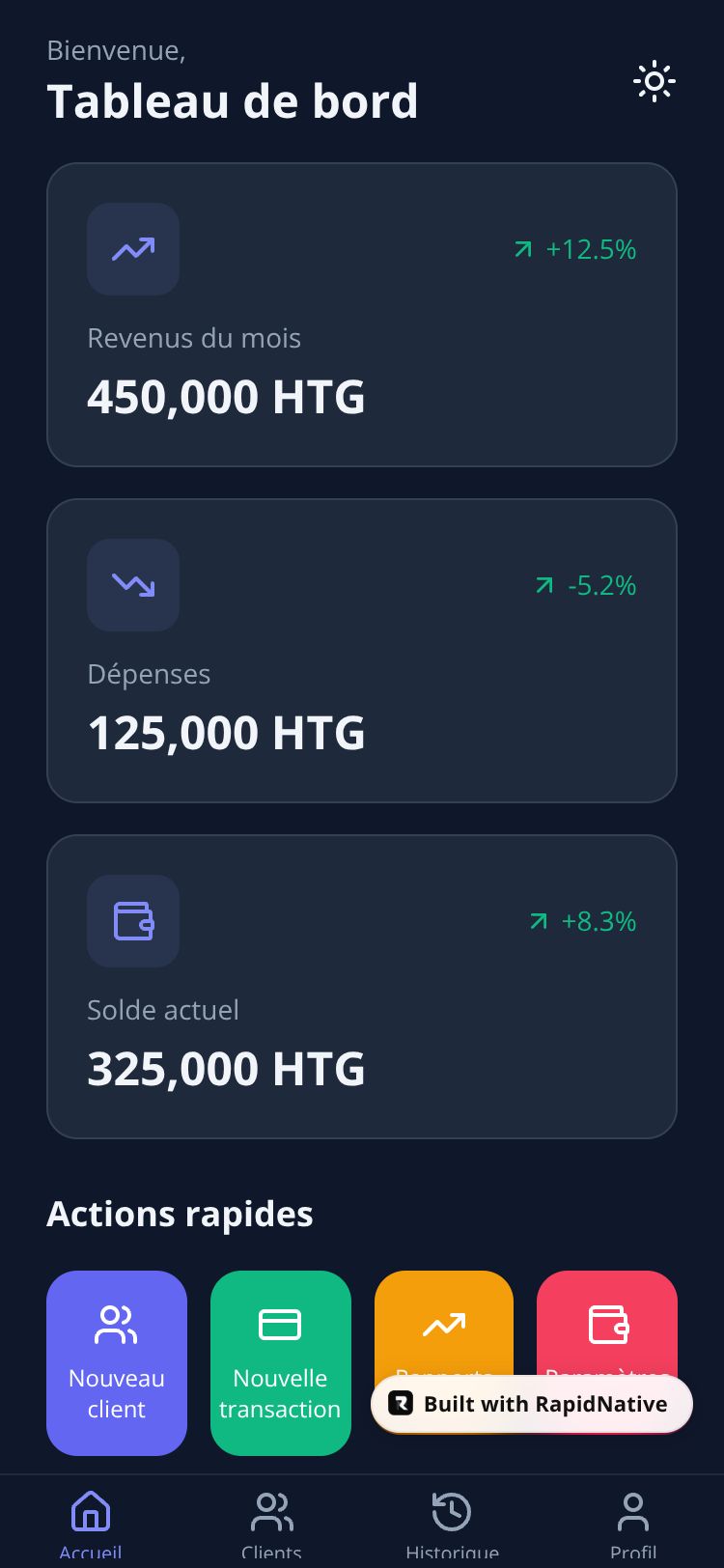Open the orange Rapports quick action
The width and height of the screenshot is (724, 1568).
click(444, 1323)
